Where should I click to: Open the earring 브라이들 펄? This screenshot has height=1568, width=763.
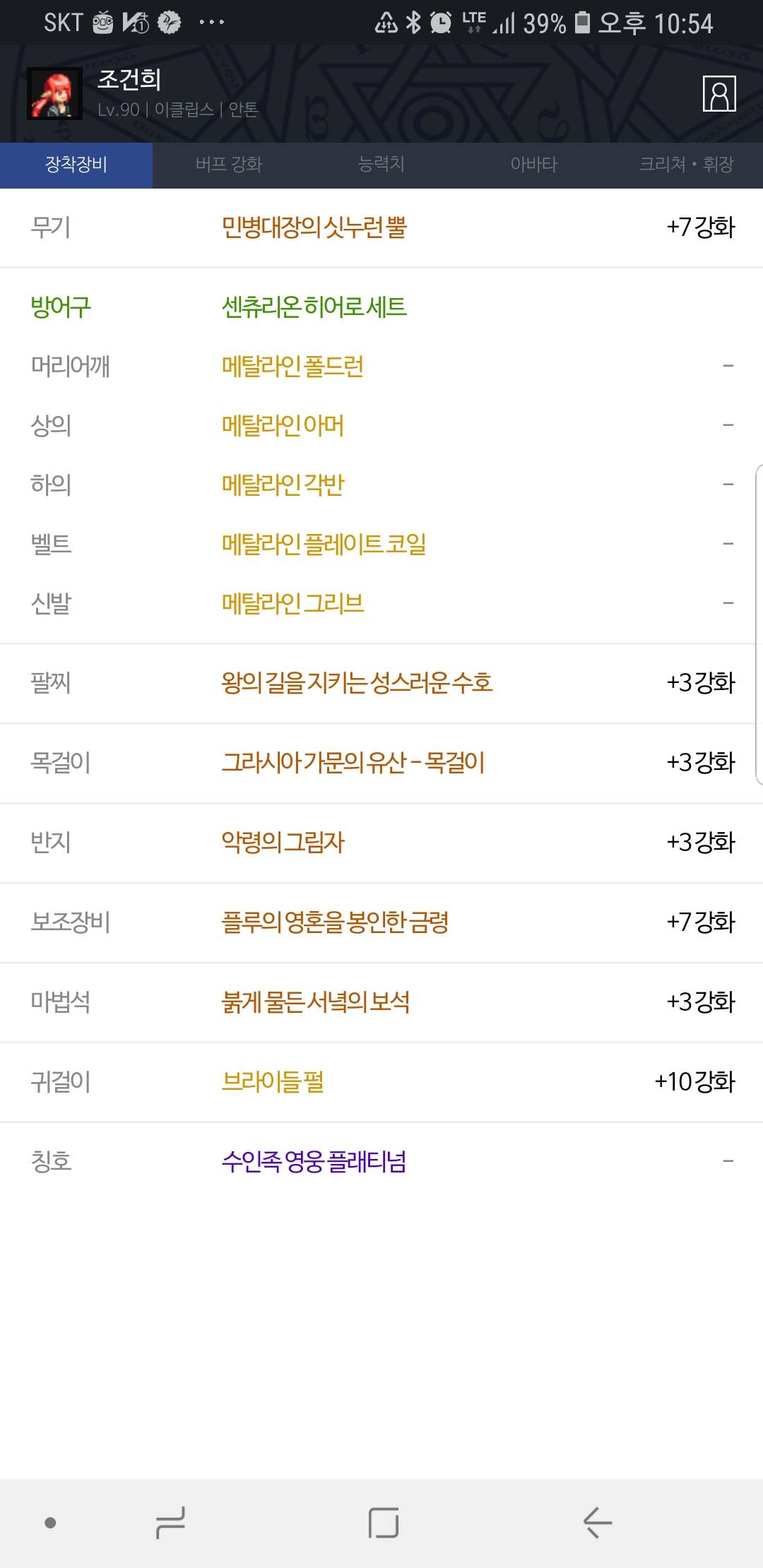pyautogui.click(x=273, y=1082)
